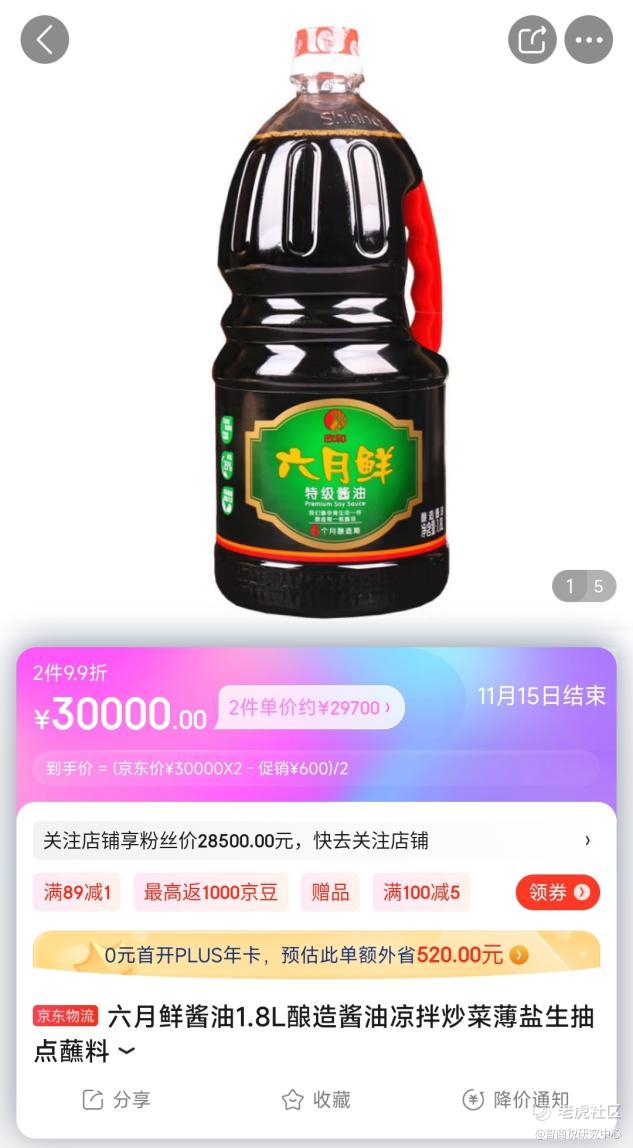This screenshot has height=1148, width=633.
Task: Add the product to 收藏 favorites
Action: pos(316,1099)
